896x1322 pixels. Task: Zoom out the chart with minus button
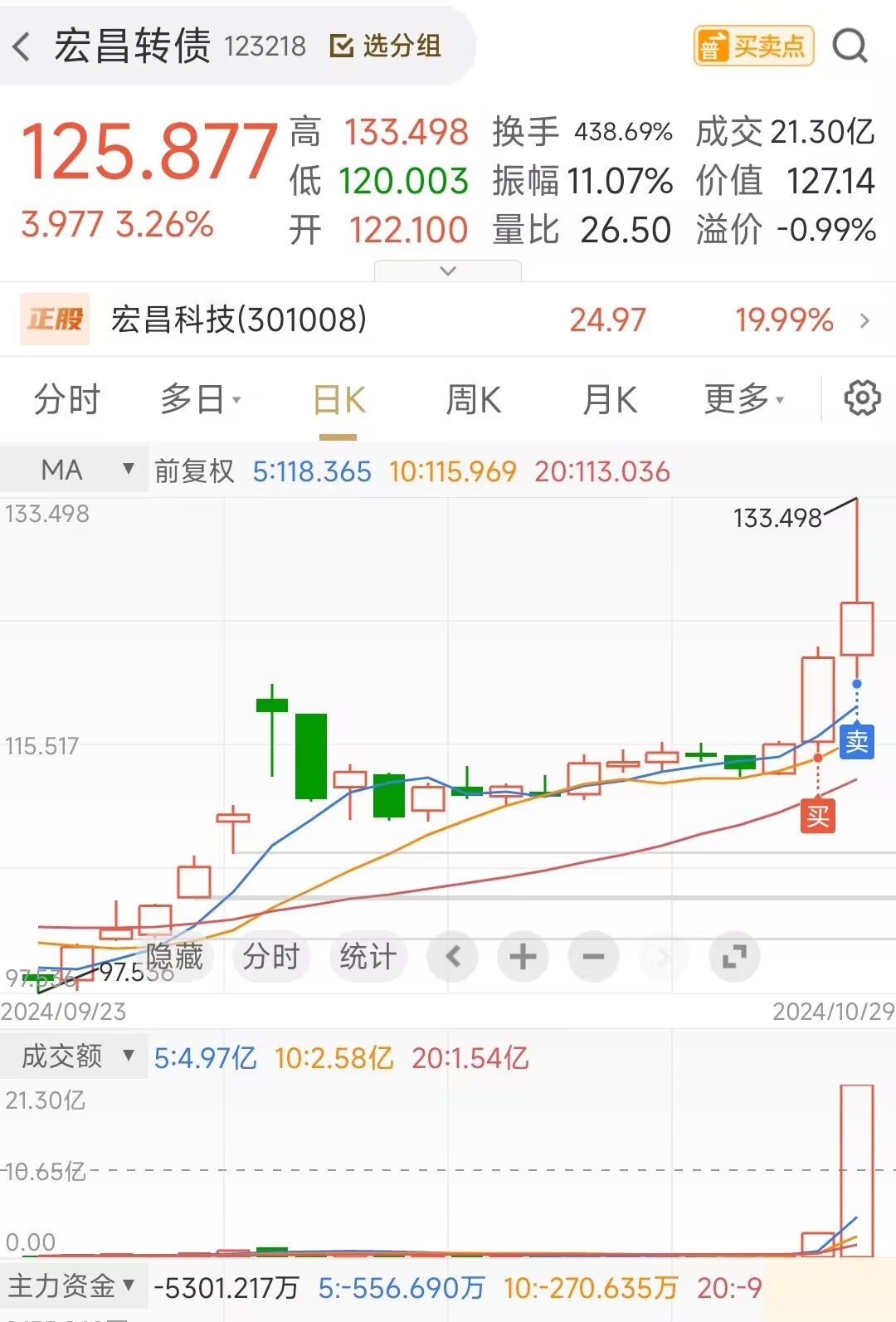pyautogui.click(x=593, y=957)
